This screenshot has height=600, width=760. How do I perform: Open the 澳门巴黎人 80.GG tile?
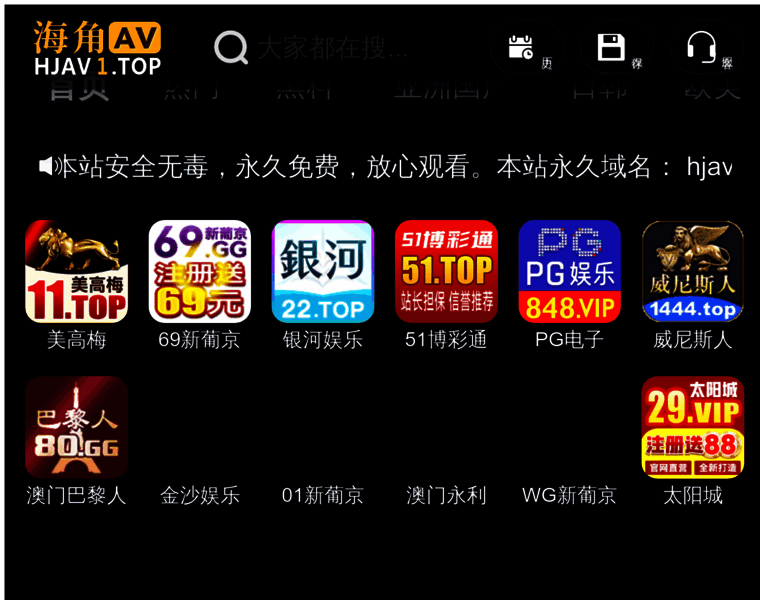pyautogui.click(x=76, y=428)
